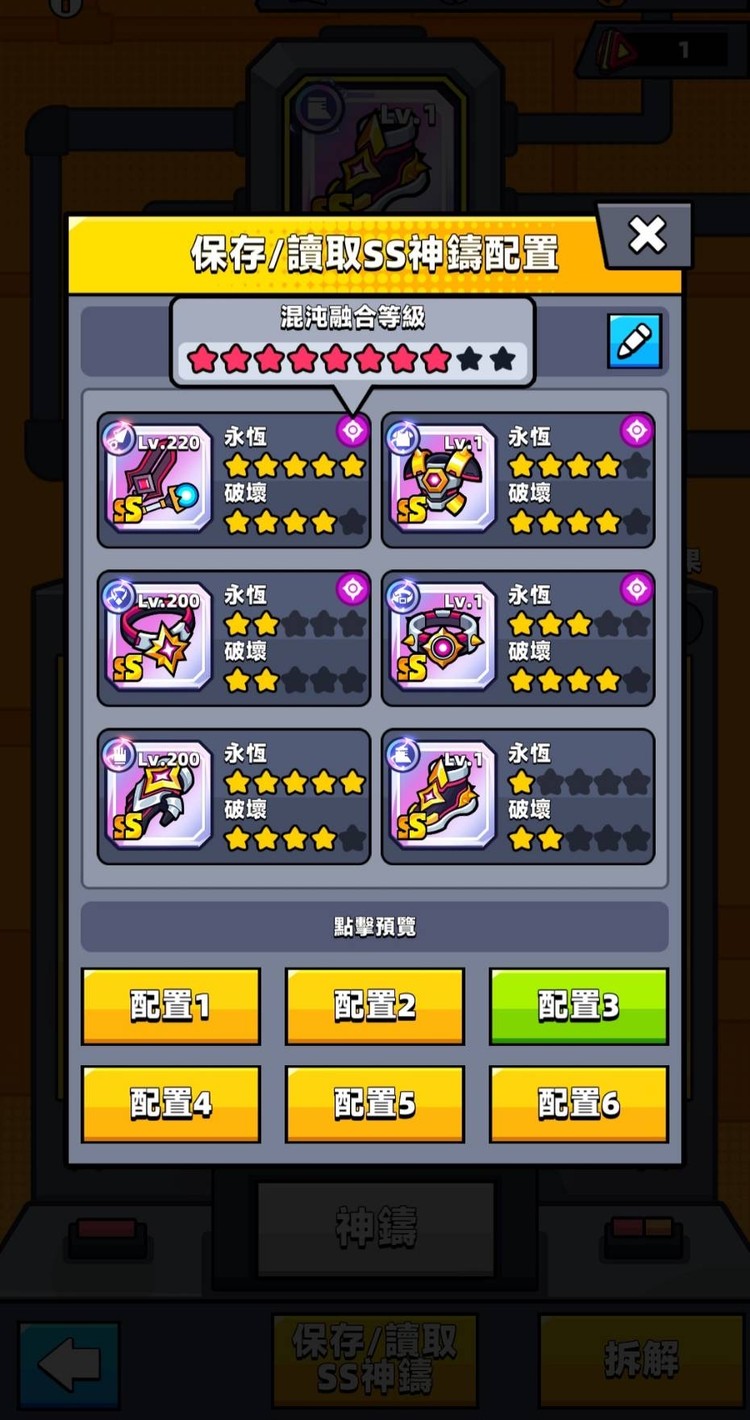Open 配置6 slot

[579, 1104]
